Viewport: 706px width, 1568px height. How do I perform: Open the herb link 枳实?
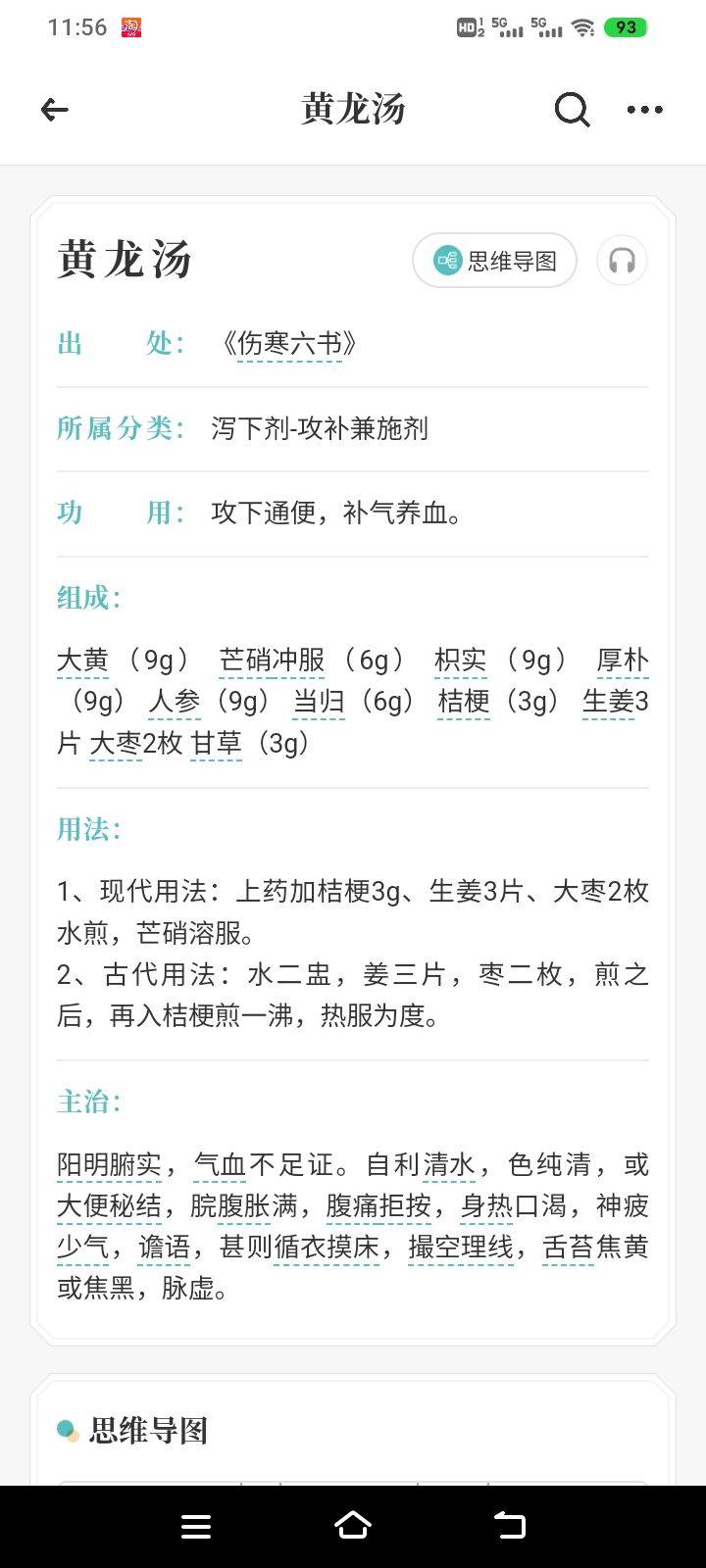click(x=460, y=661)
